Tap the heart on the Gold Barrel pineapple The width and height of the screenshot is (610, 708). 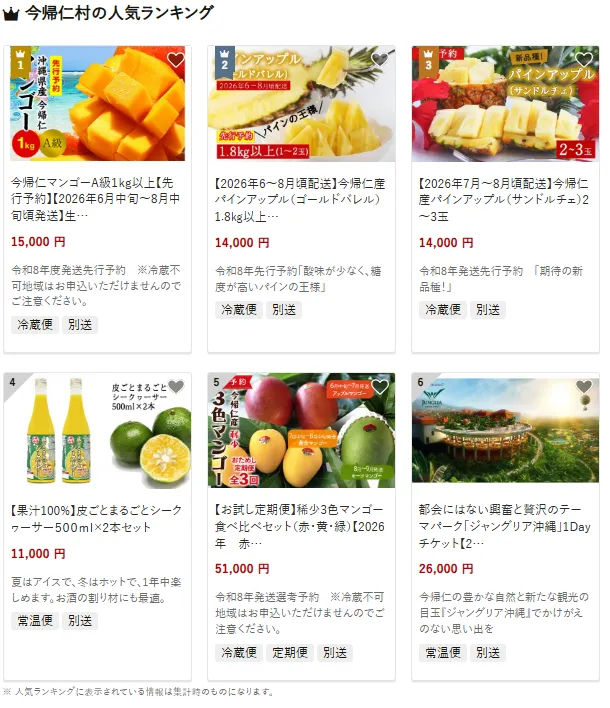tap(380, 60)
